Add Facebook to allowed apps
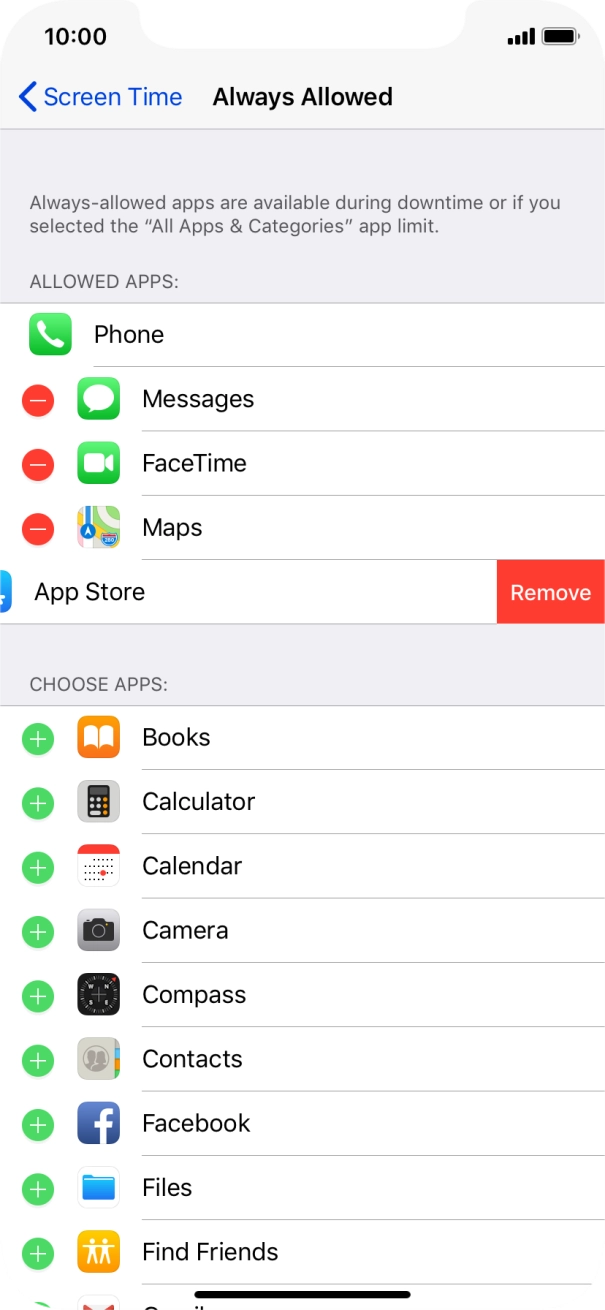The image size is (605, 1310). pyautogui.click(x=38, y=1124)
